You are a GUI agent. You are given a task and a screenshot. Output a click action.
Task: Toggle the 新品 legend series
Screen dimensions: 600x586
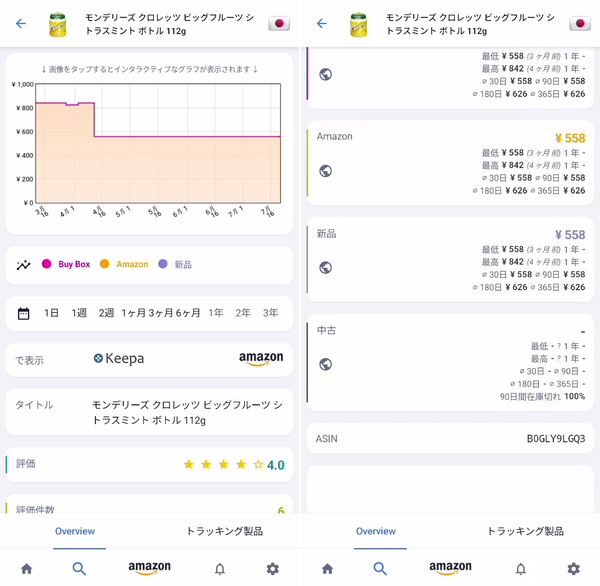pos(175,264)
